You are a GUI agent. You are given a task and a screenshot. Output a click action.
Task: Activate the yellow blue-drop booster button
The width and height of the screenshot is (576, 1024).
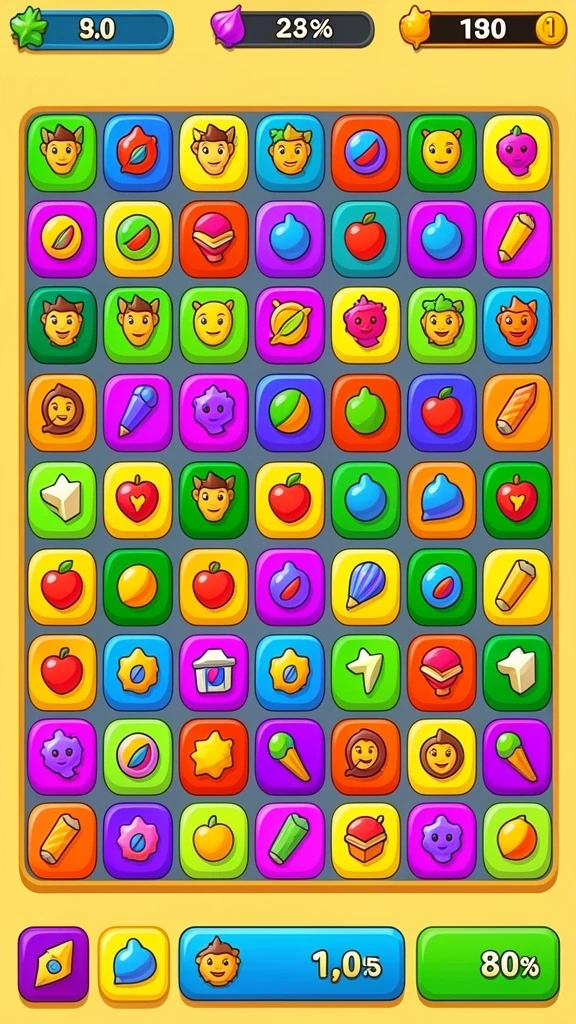[134, 964]
